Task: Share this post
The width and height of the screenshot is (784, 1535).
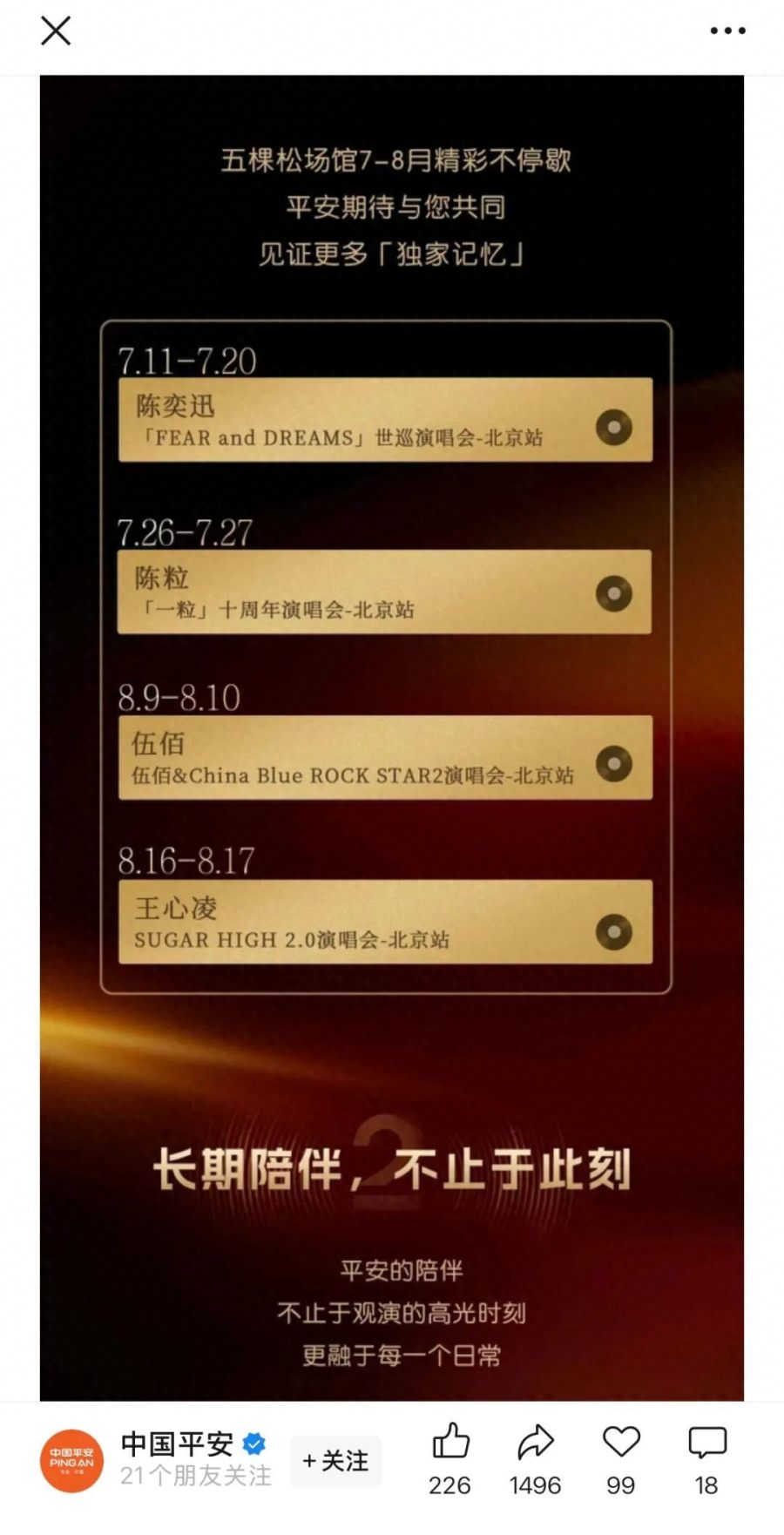Action: click(535, 1444)
